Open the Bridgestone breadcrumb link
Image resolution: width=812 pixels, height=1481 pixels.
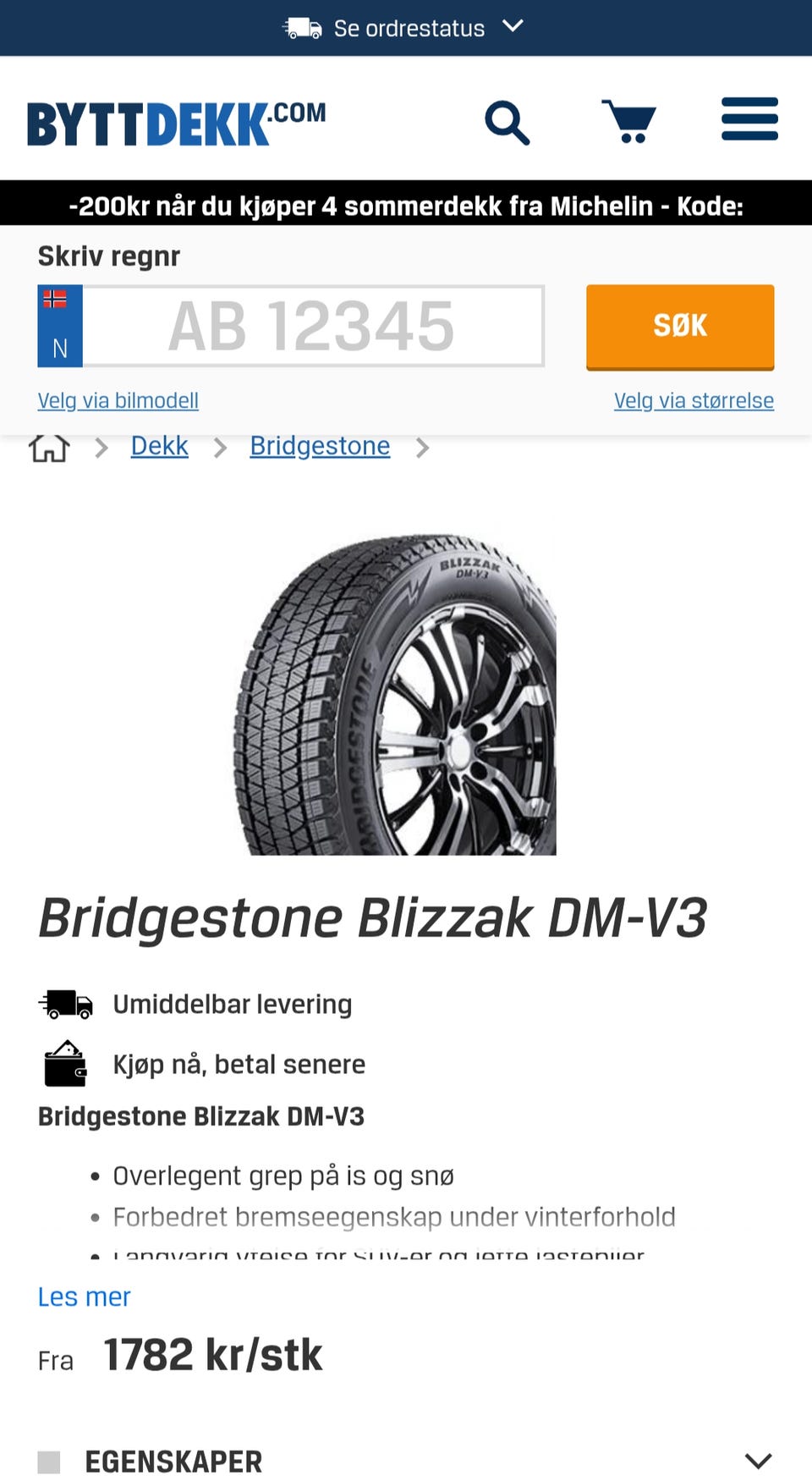tap(320, 446)
